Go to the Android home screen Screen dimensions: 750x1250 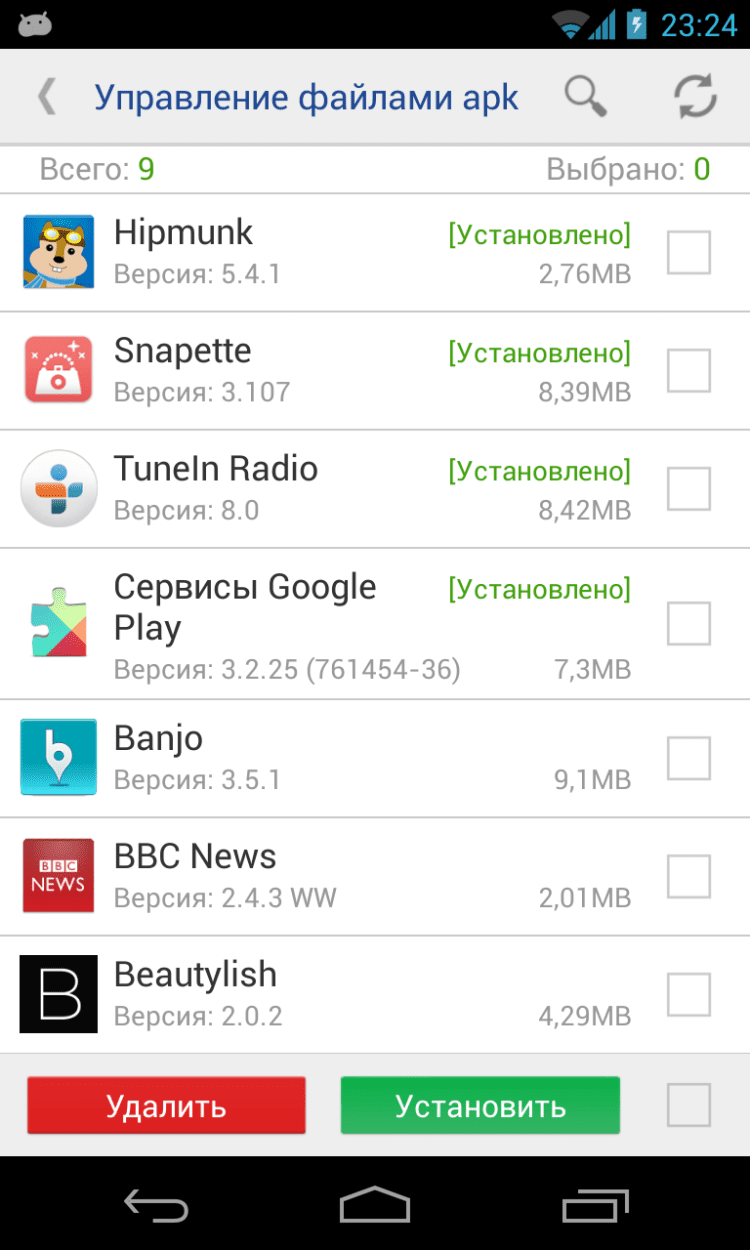point(375,1205)
